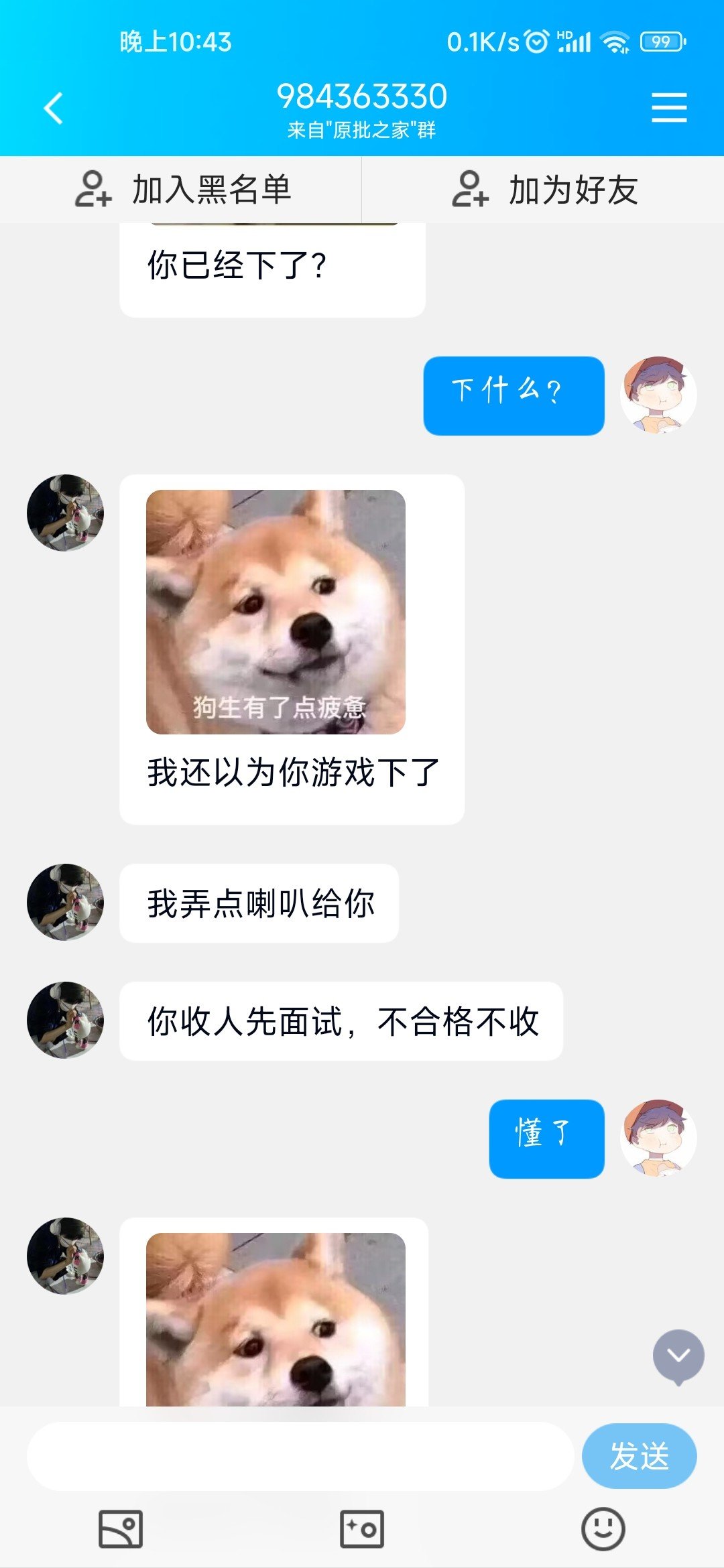Screen dimensions: 724x1568
Task: Open the emoji picker
Action: click(x=603, y=1529)
